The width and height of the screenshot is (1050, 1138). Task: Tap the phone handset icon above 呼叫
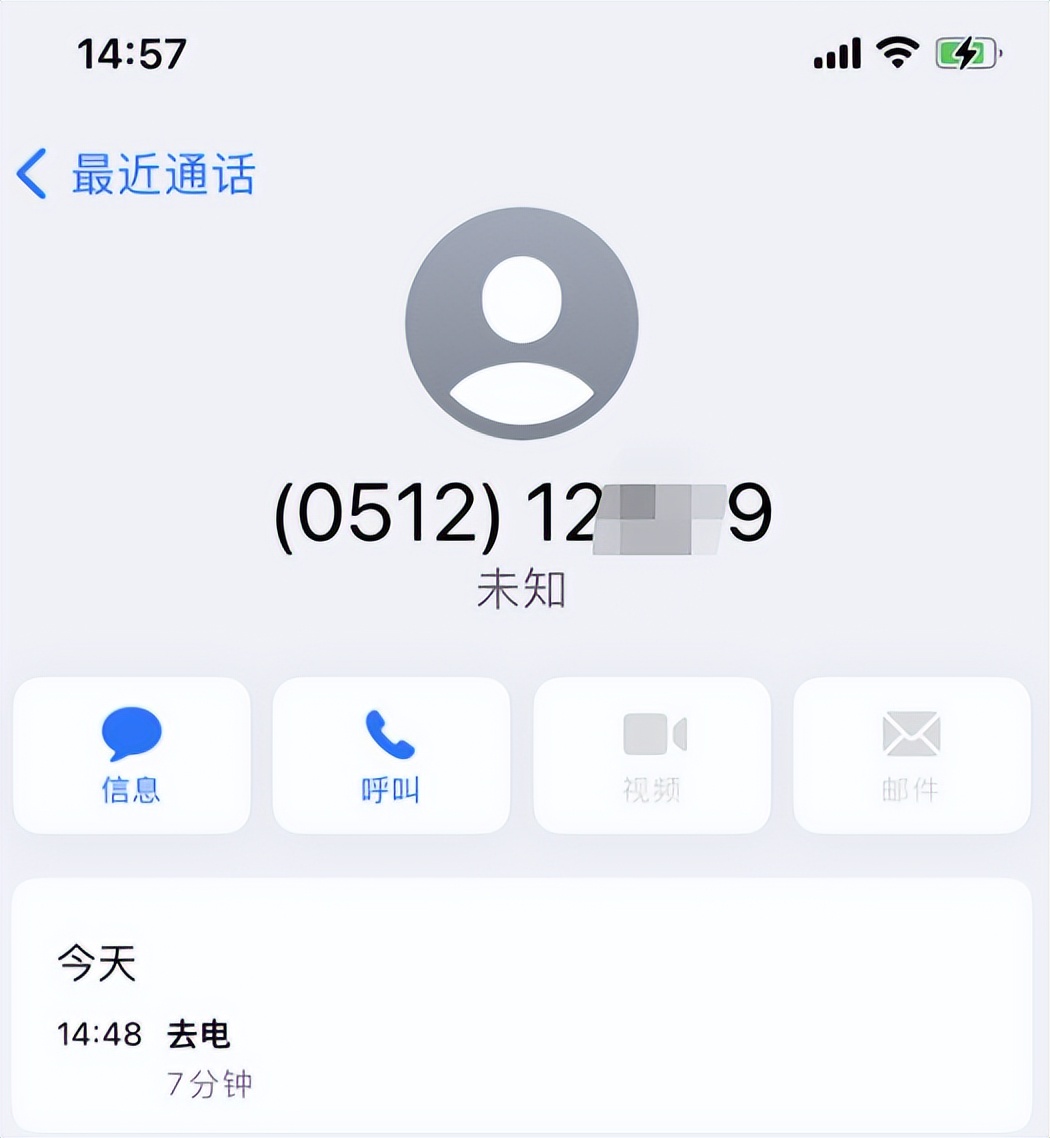[x=391, y=733]
